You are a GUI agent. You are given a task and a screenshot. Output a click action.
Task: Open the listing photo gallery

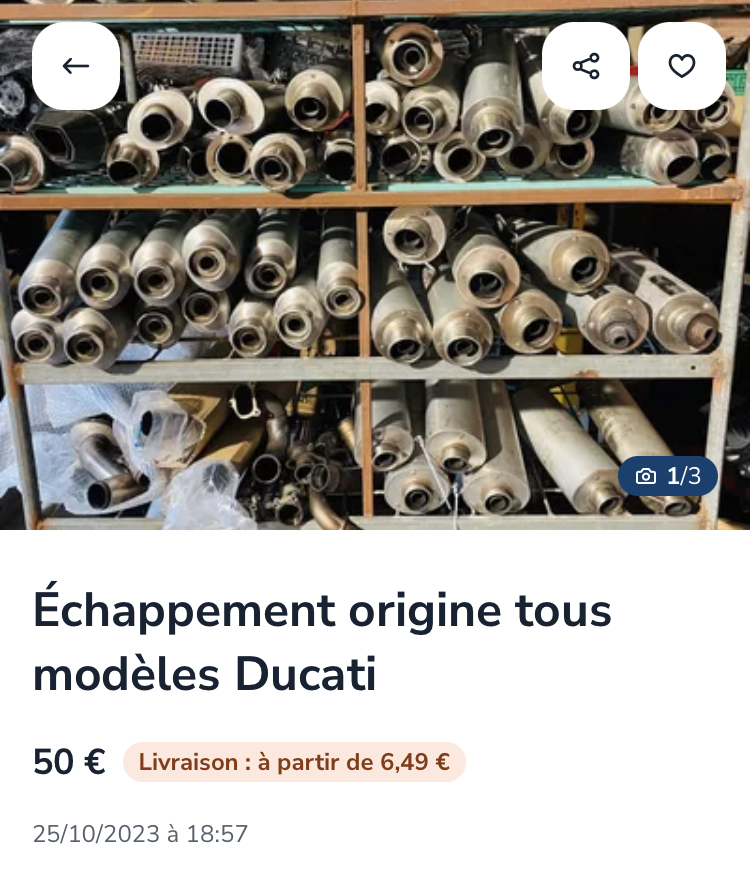[x=375, y=300]
